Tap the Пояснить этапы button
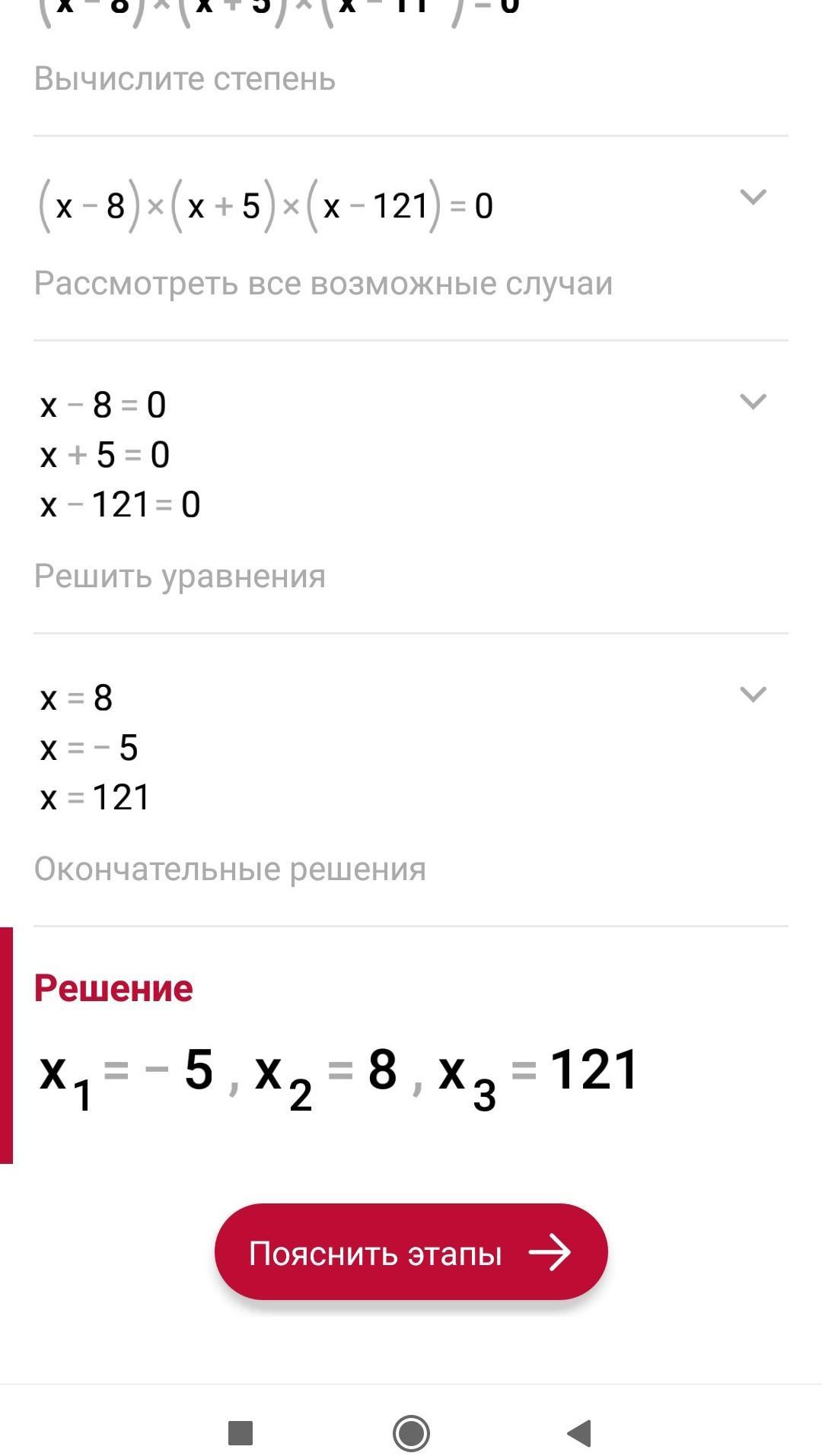Viewport: 822px width, 1456px height. pyautogui.click(x=411, y=1252)
